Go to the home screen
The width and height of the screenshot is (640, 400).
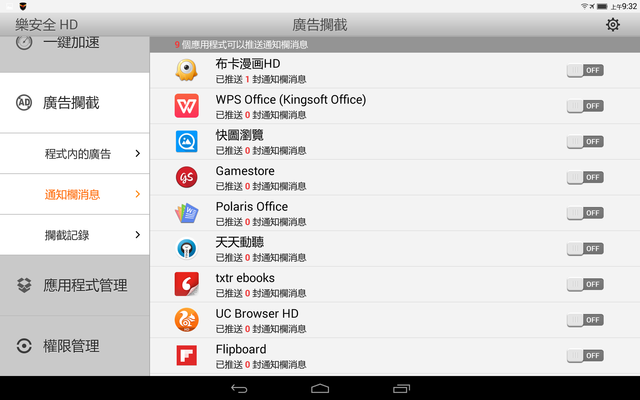point(320,388)
